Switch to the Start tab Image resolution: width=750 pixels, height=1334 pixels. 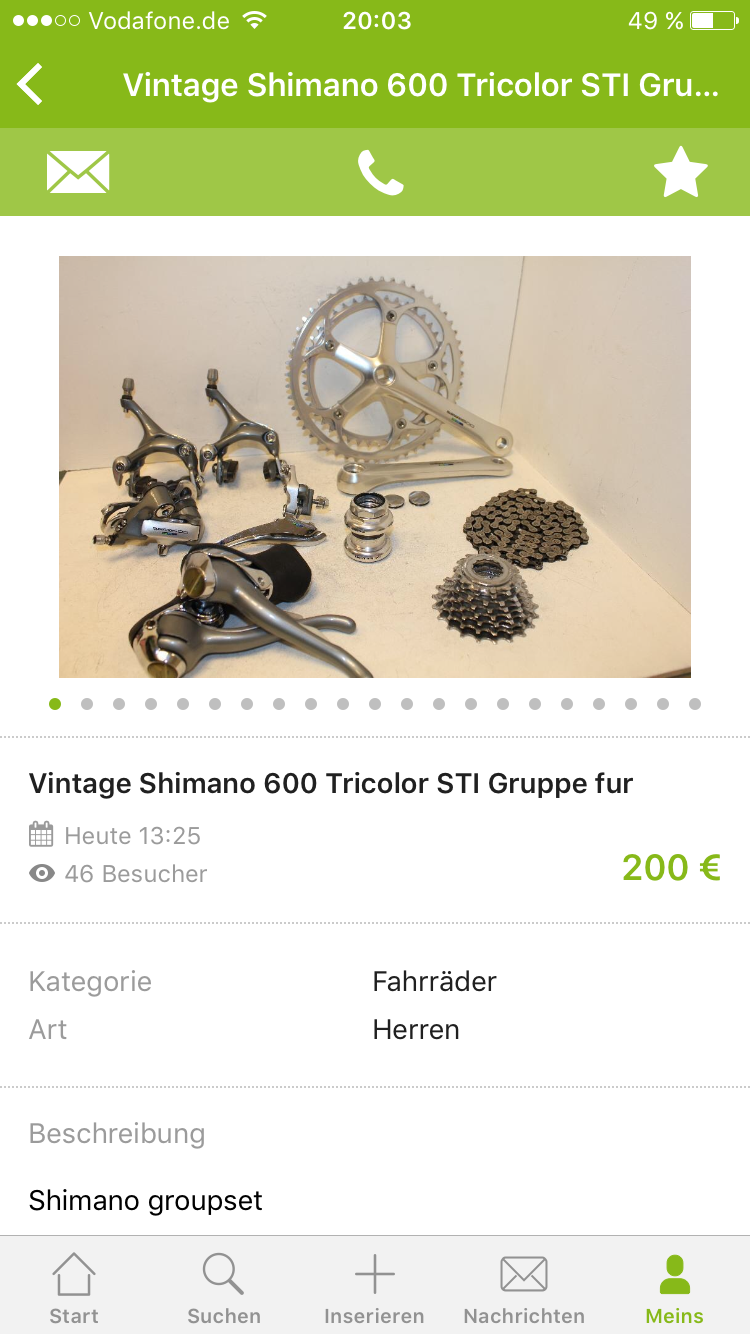click(74, 1288)
